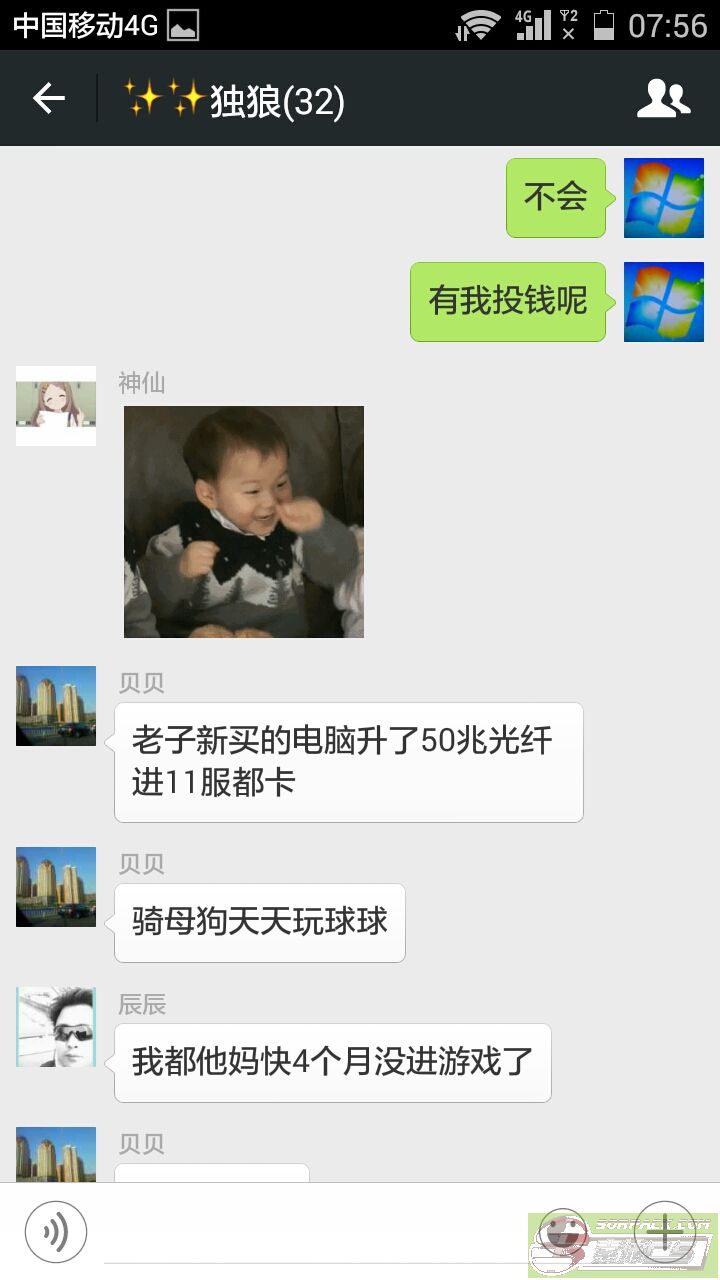720x1280 pixels.
Task: Open 辰辰's profile avatar
Action: pos(56,1027)
